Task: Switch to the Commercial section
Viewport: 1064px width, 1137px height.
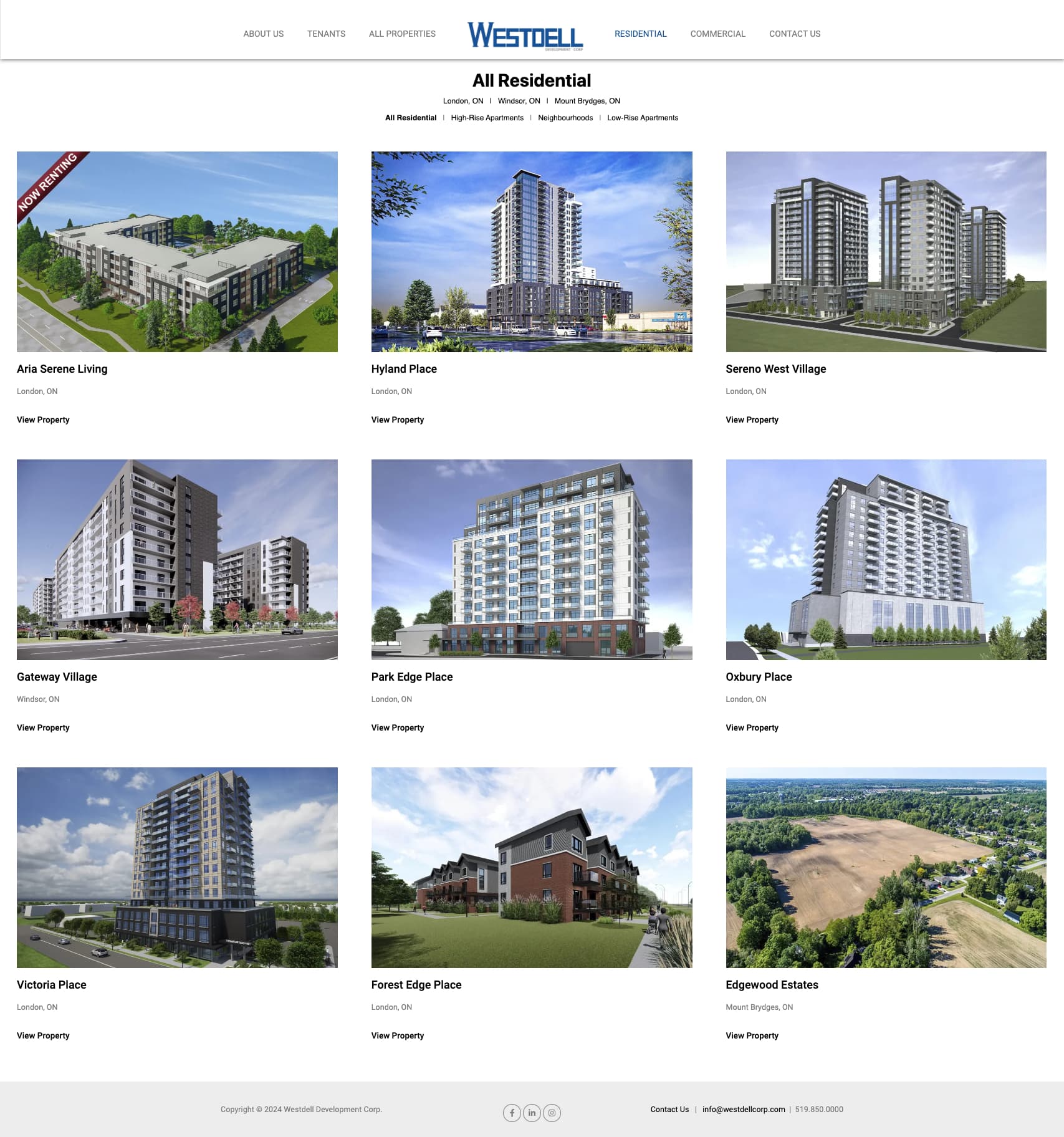Action: 717,34
